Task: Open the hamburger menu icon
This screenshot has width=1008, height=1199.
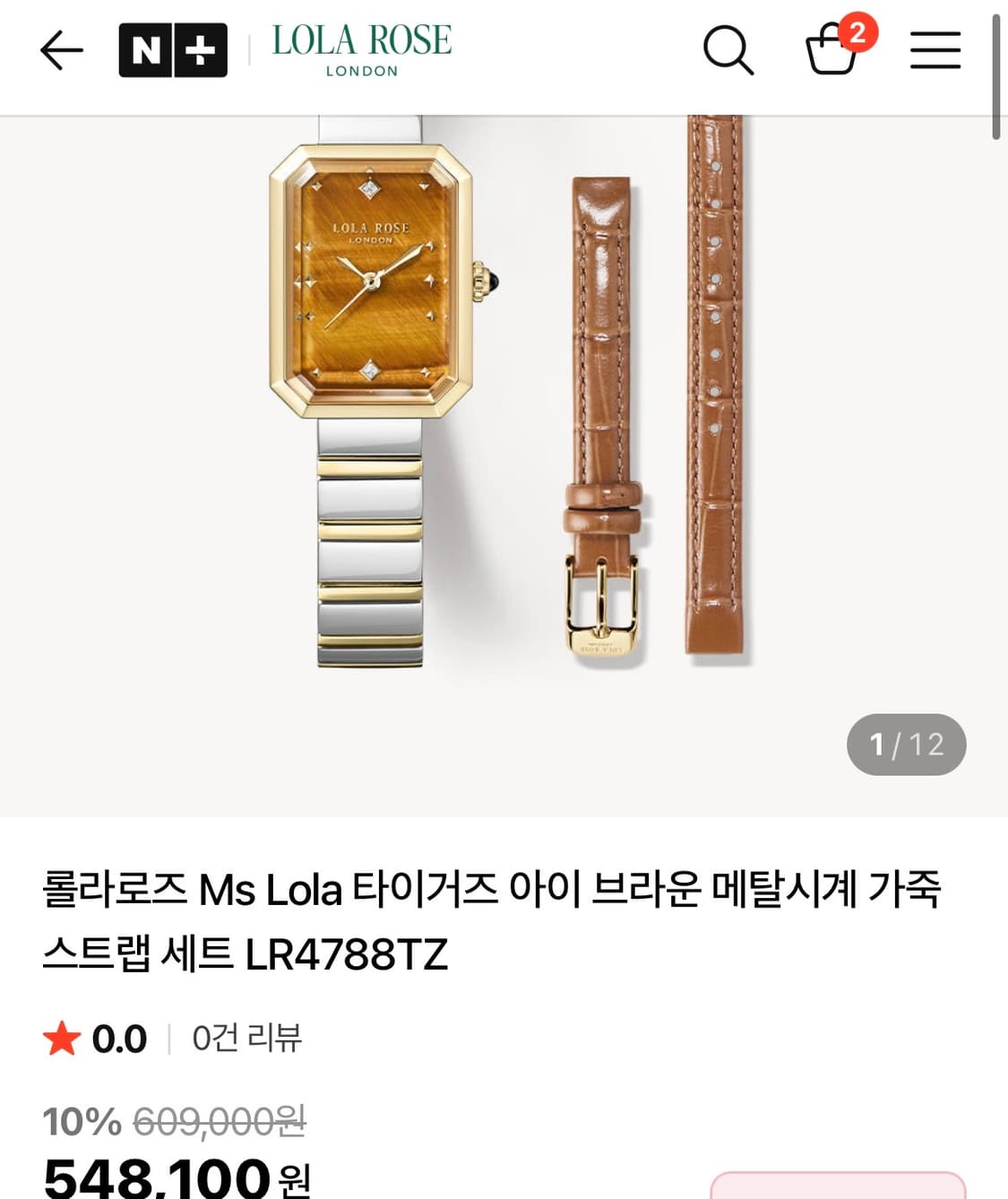Action: (x=935, y=51)
